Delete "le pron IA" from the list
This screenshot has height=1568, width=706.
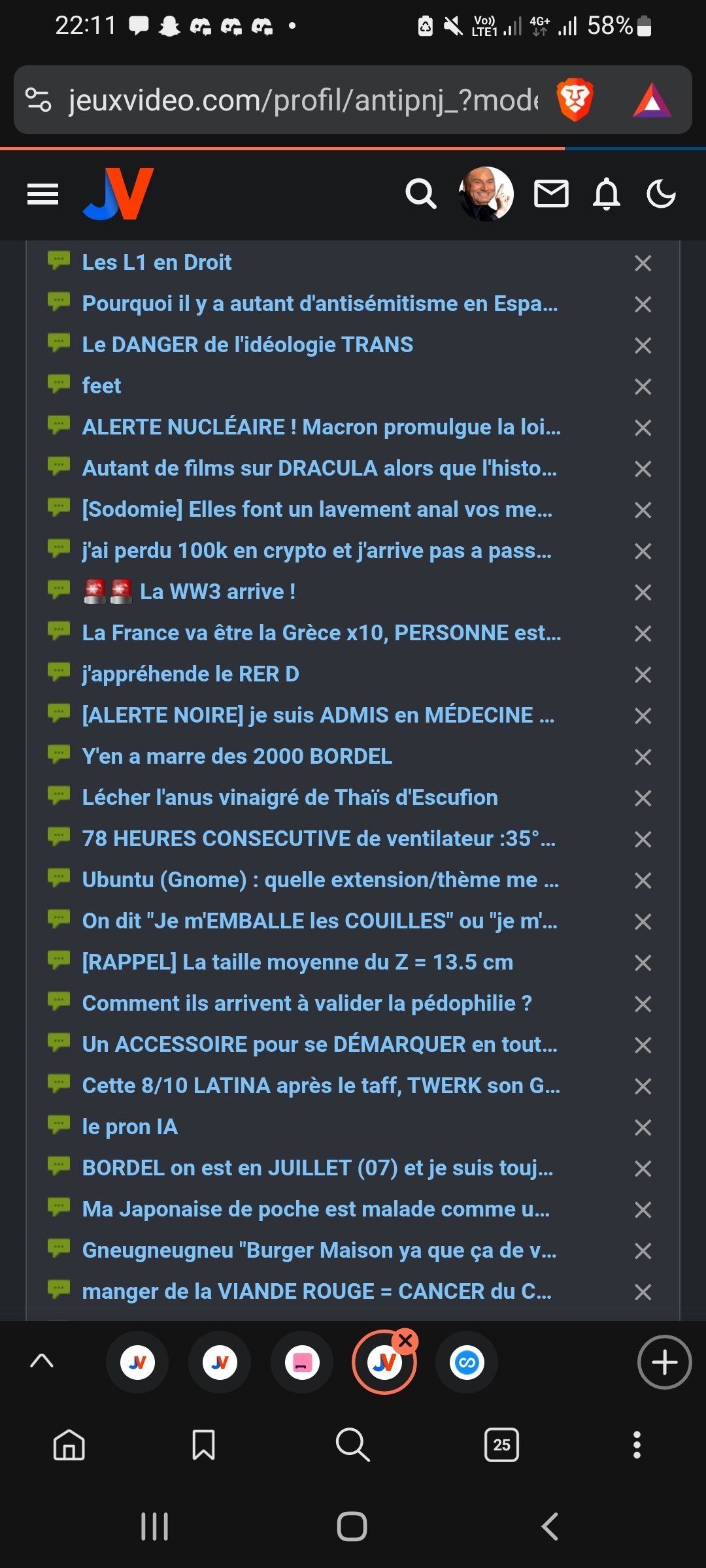[643, 1128]
